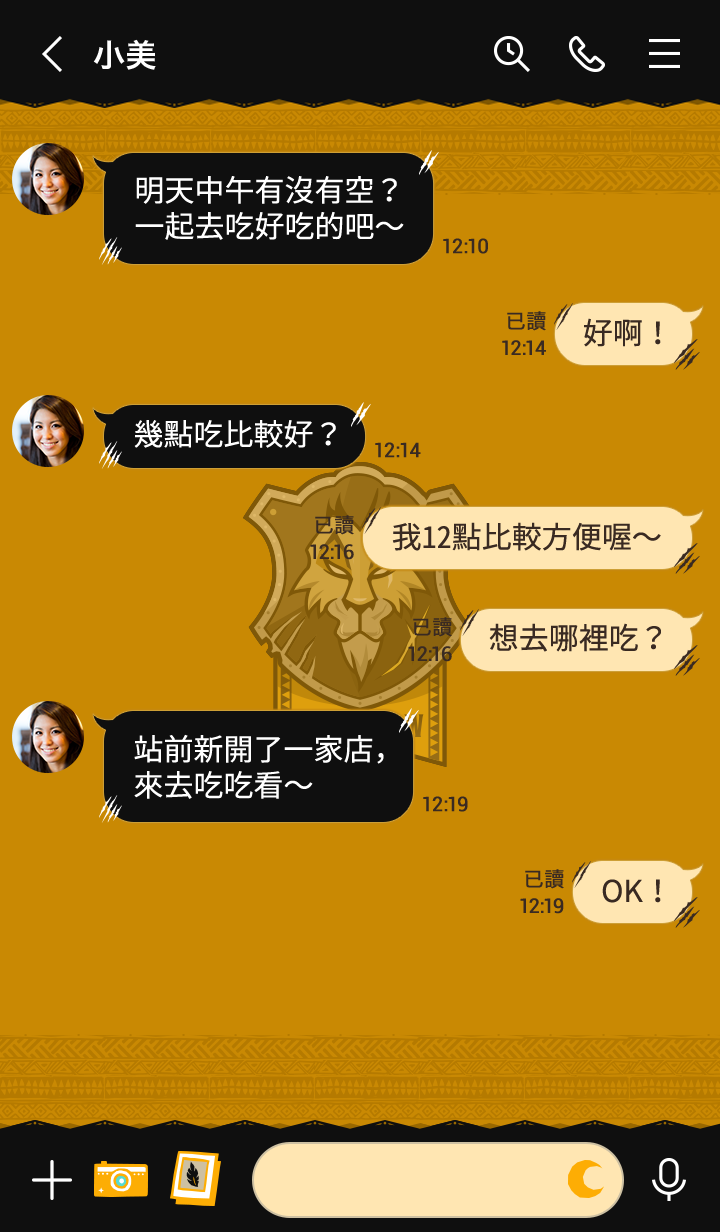Open the photo gallery picker
Viewport: 720px width, 1232px height.
point(195,1178)
